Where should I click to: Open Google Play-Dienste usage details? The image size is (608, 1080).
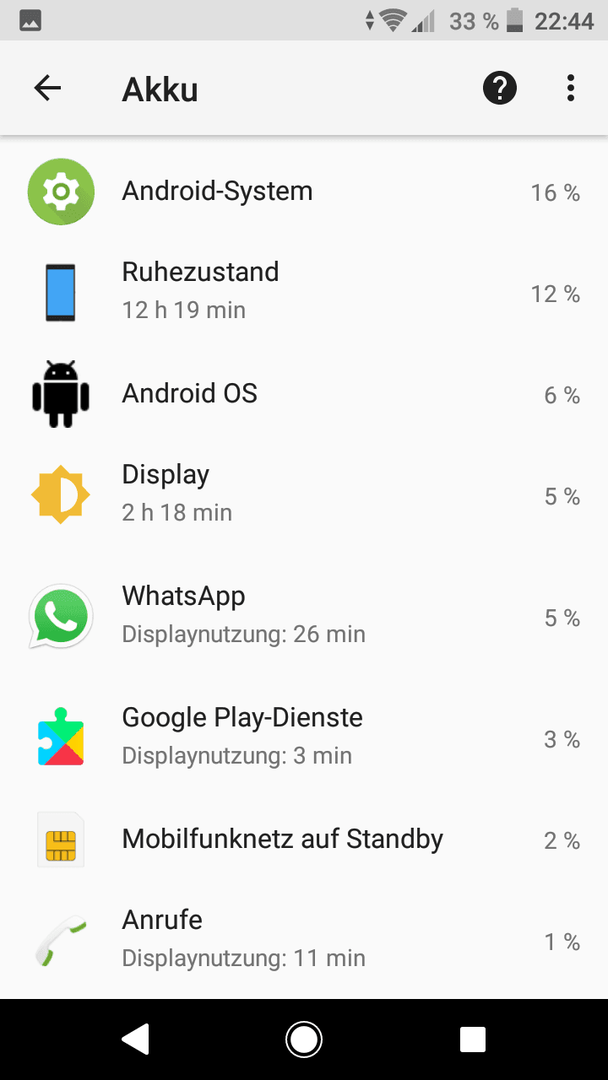click(304, 738)
